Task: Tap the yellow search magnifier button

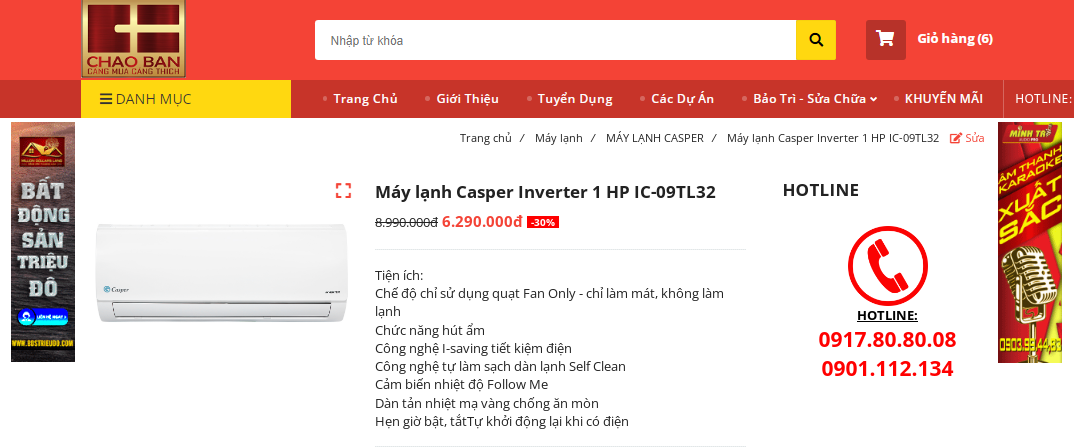Action: click(816, 40)
